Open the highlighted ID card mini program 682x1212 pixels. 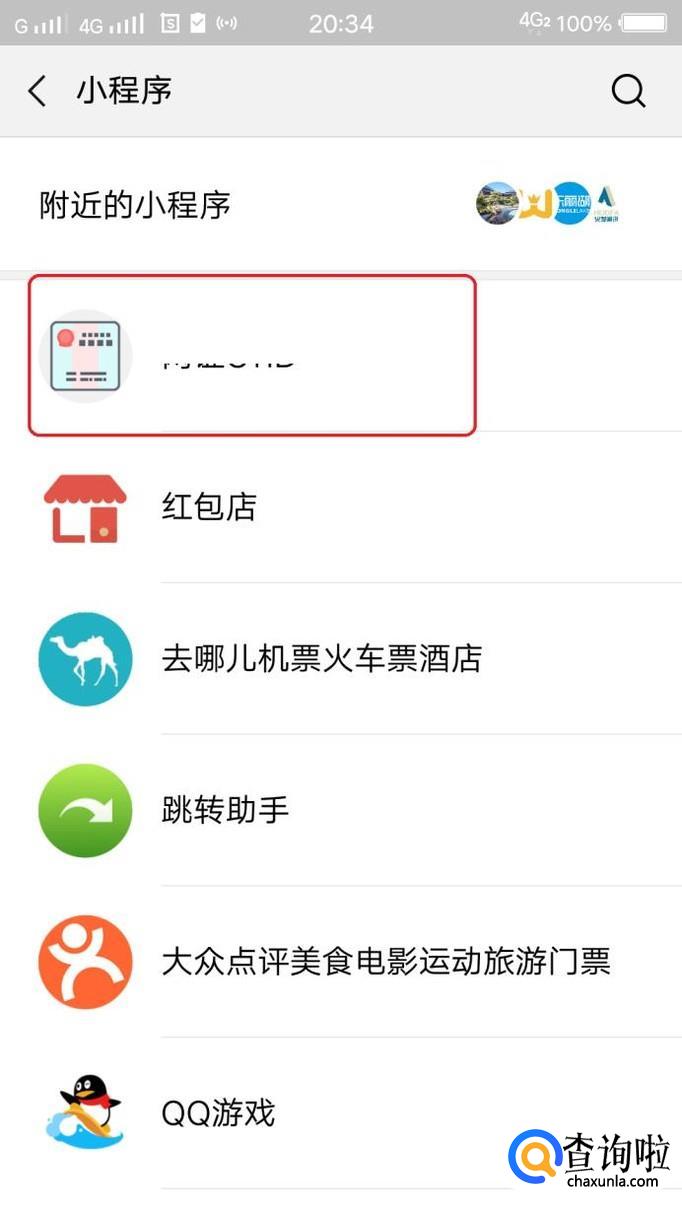pos(252,356)
